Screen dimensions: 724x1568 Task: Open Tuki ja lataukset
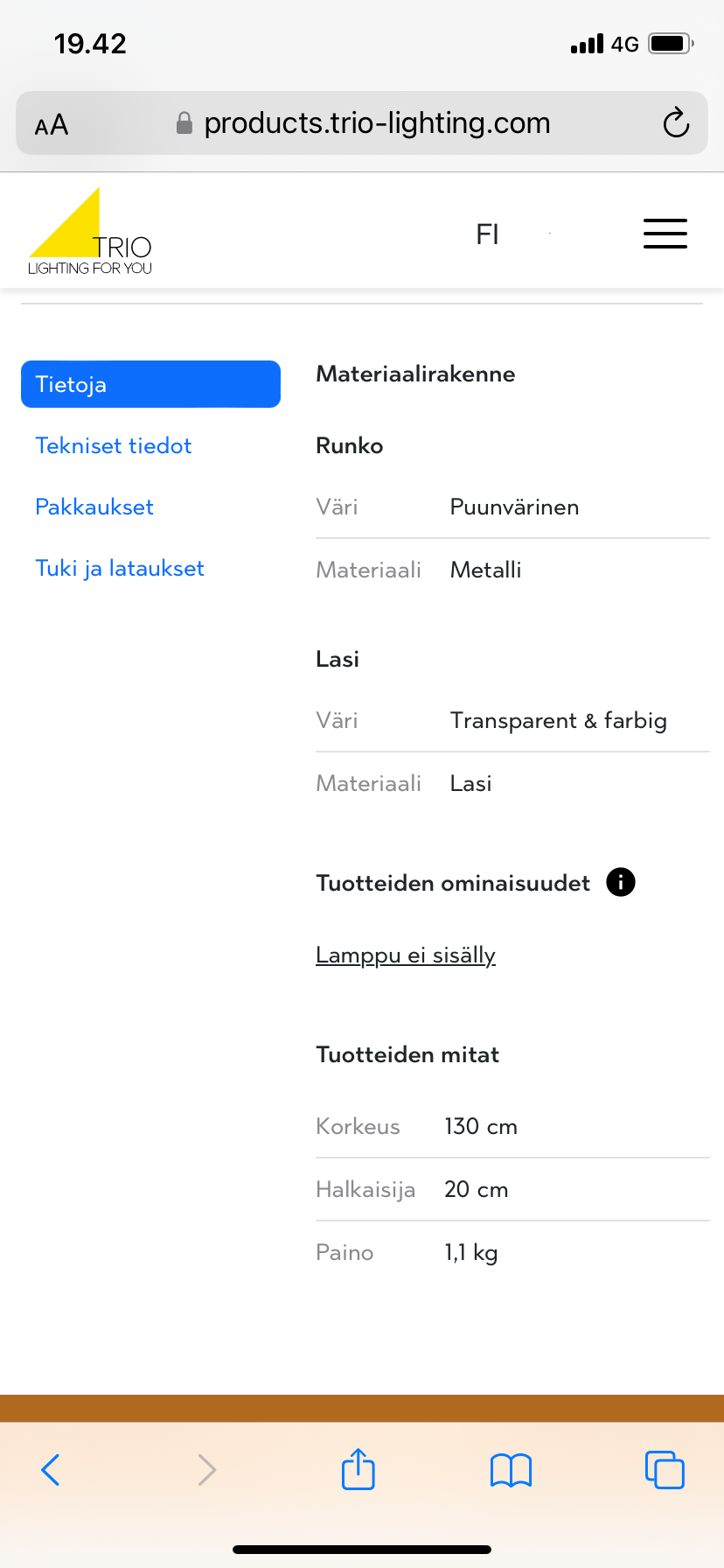(x=119, y=568)
